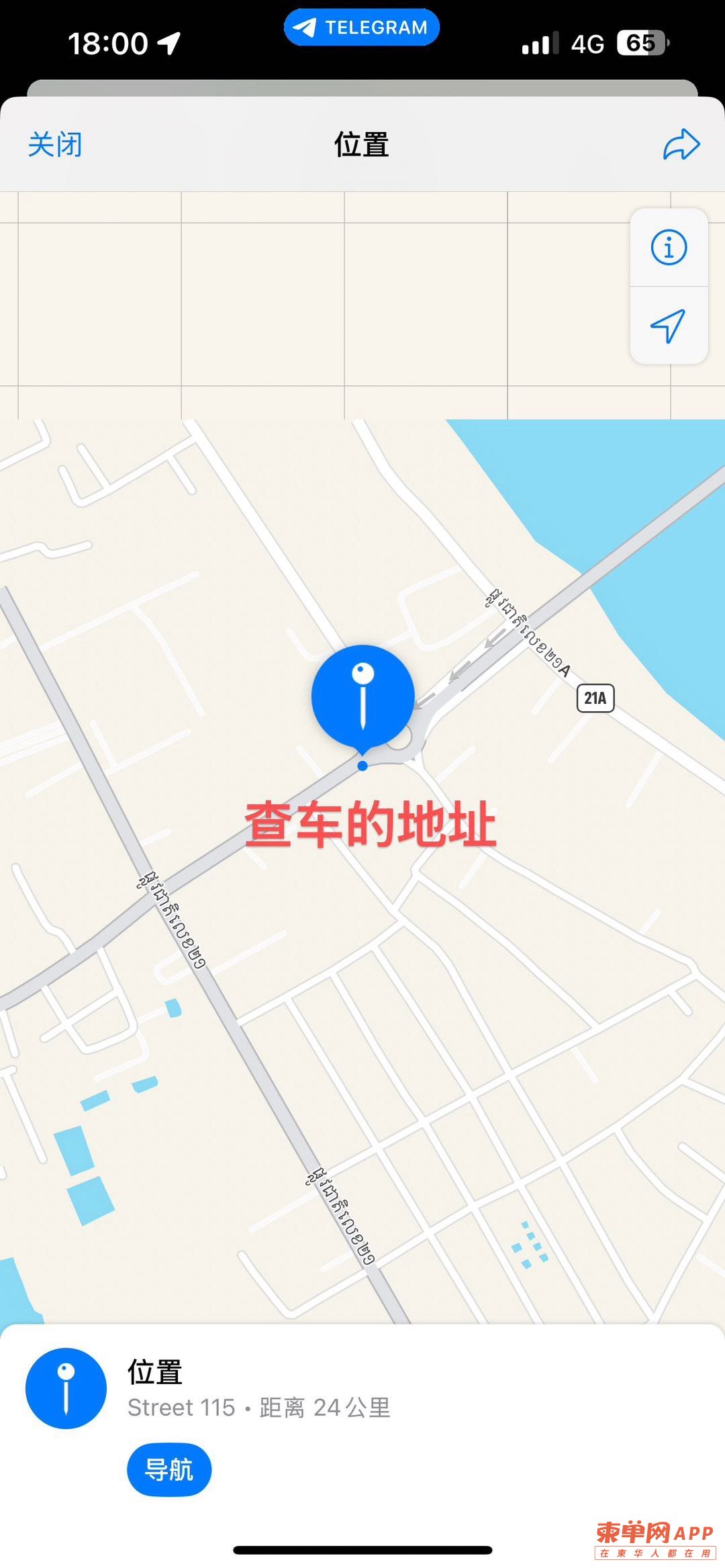The height and width of the screenshot is (1568, 725).
Task: Open the 位置 Street 115 location row
Action: [258, 1390]
